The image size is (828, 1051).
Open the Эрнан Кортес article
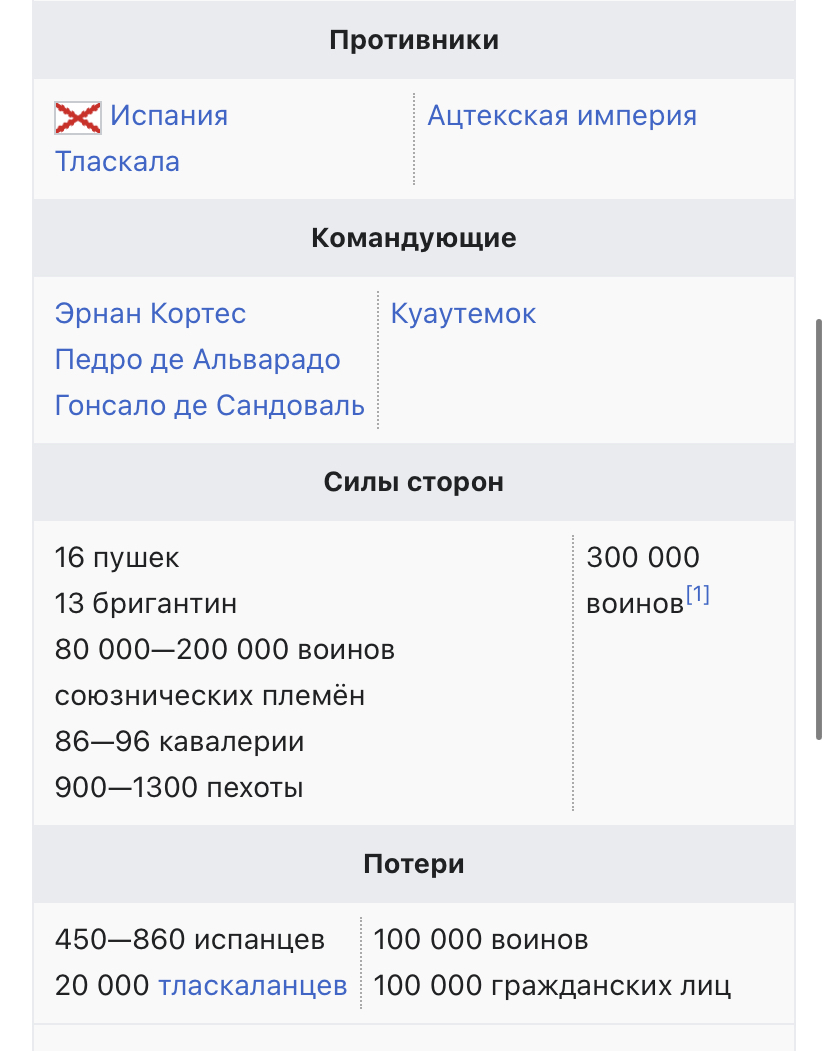[x=150, y=313]
